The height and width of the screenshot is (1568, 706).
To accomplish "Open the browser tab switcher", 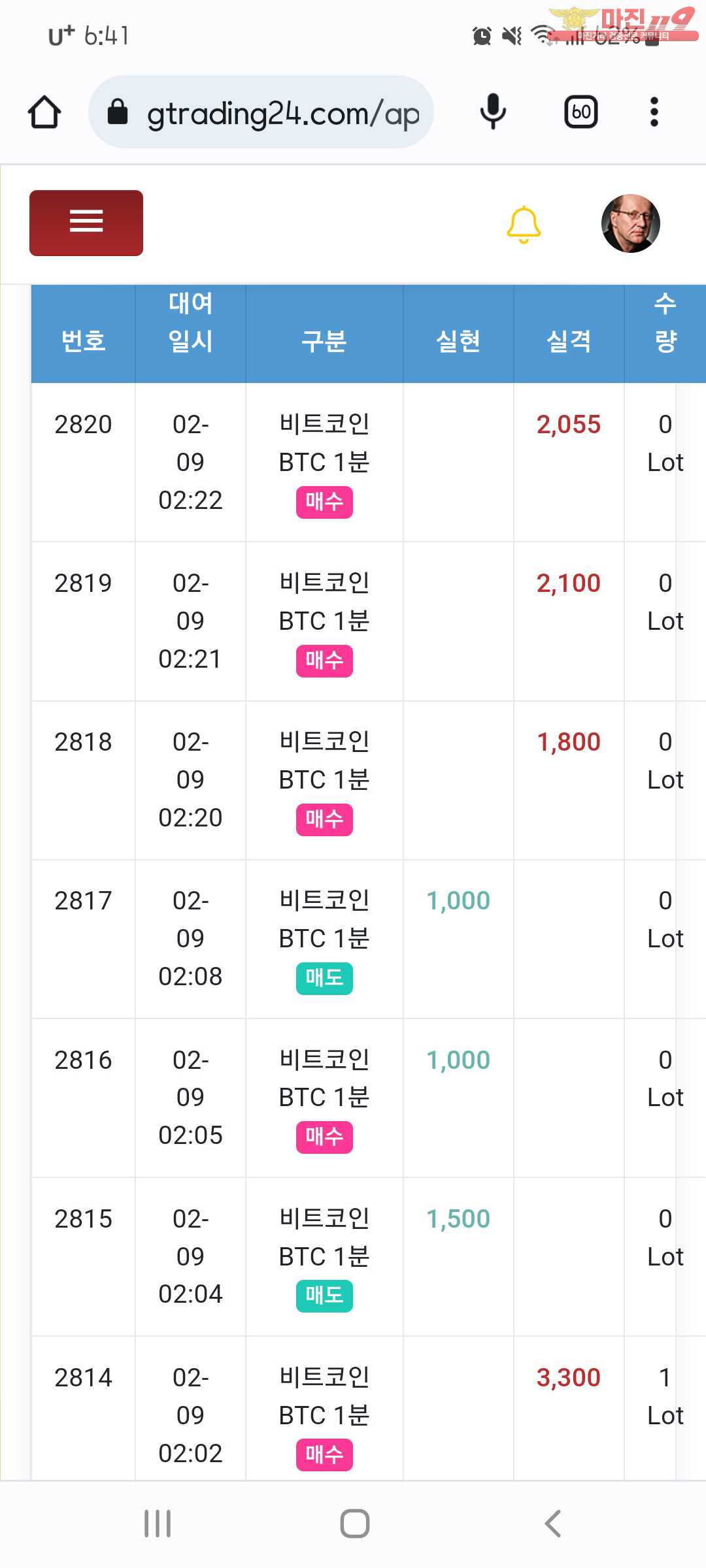I will [x=580, y=112].
